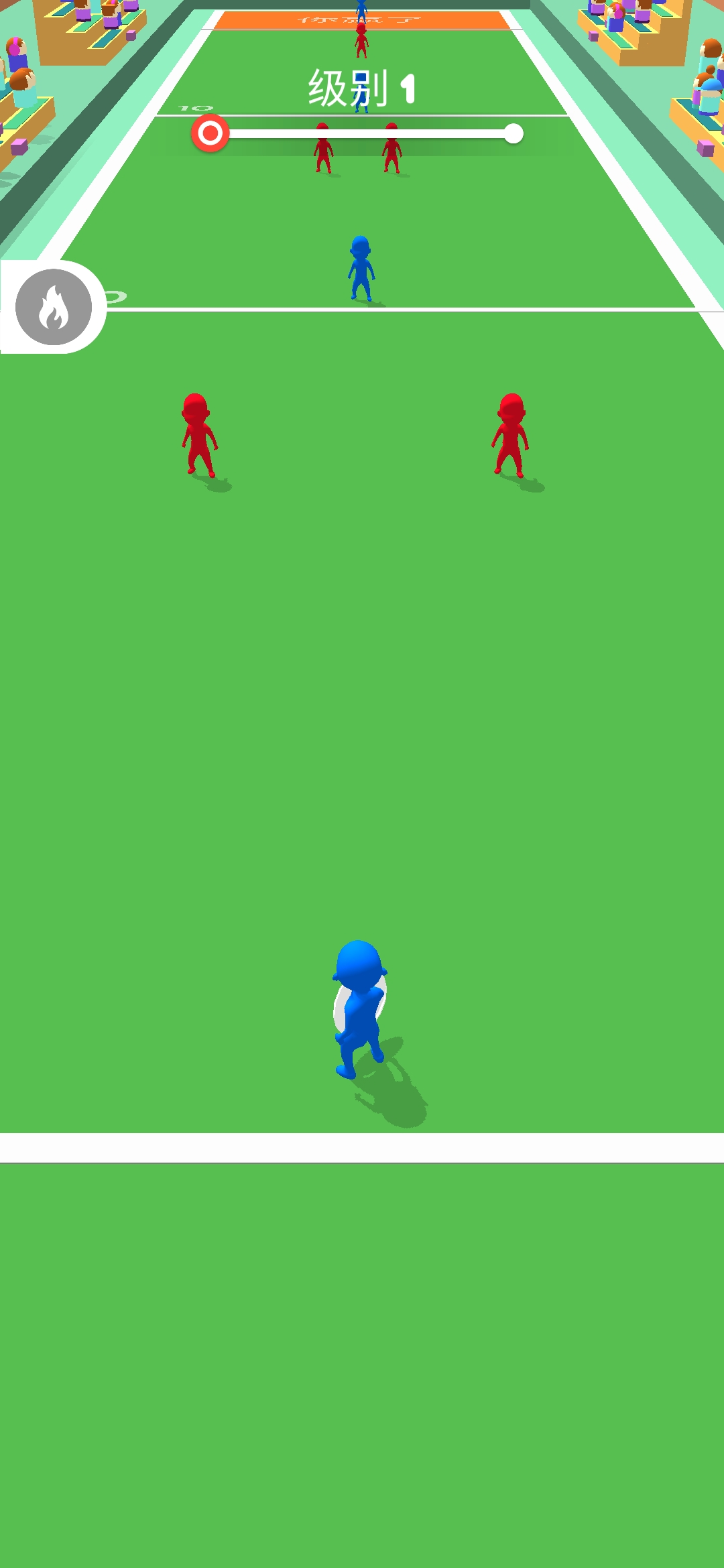Activate the fire boost button

[x=54, y=308]
